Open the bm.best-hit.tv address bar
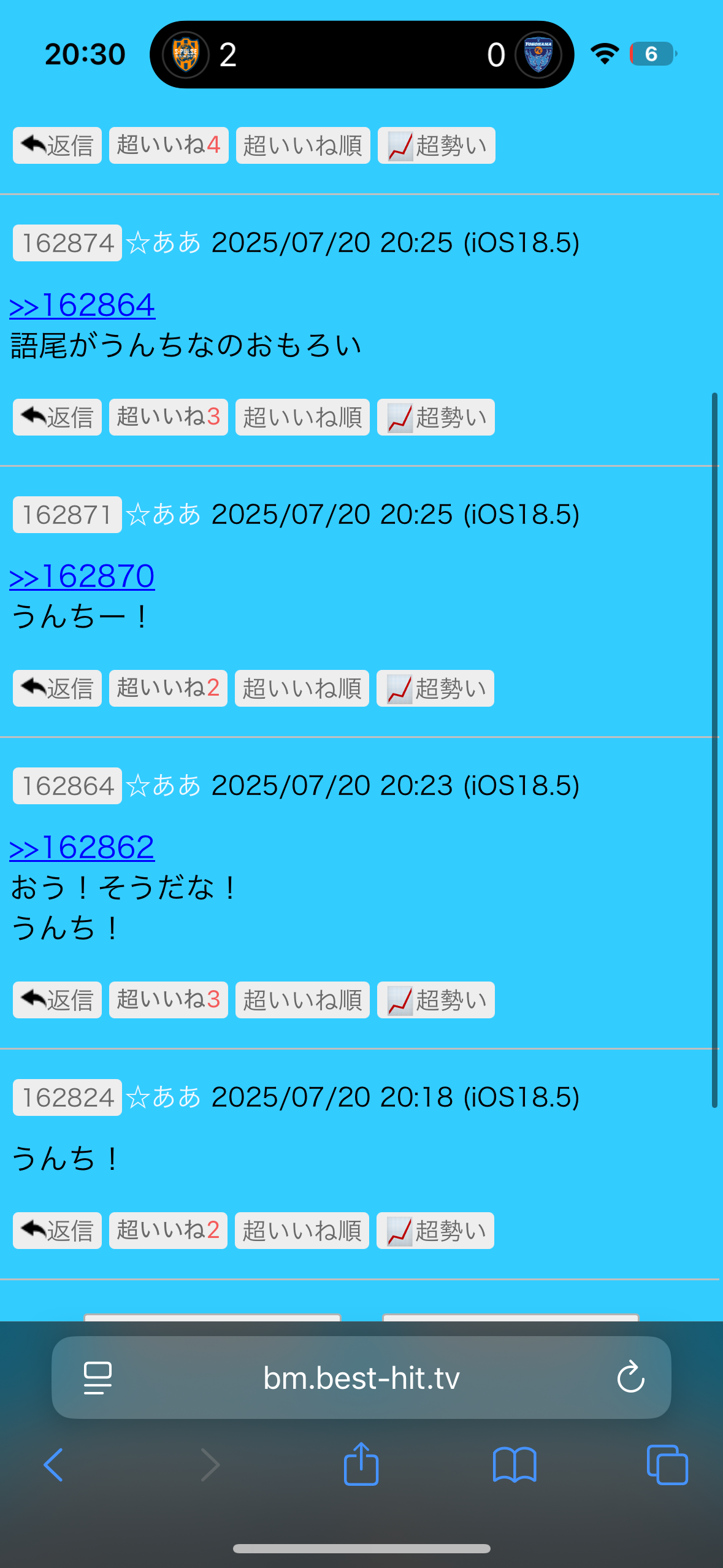 [x=361, y=1377]
